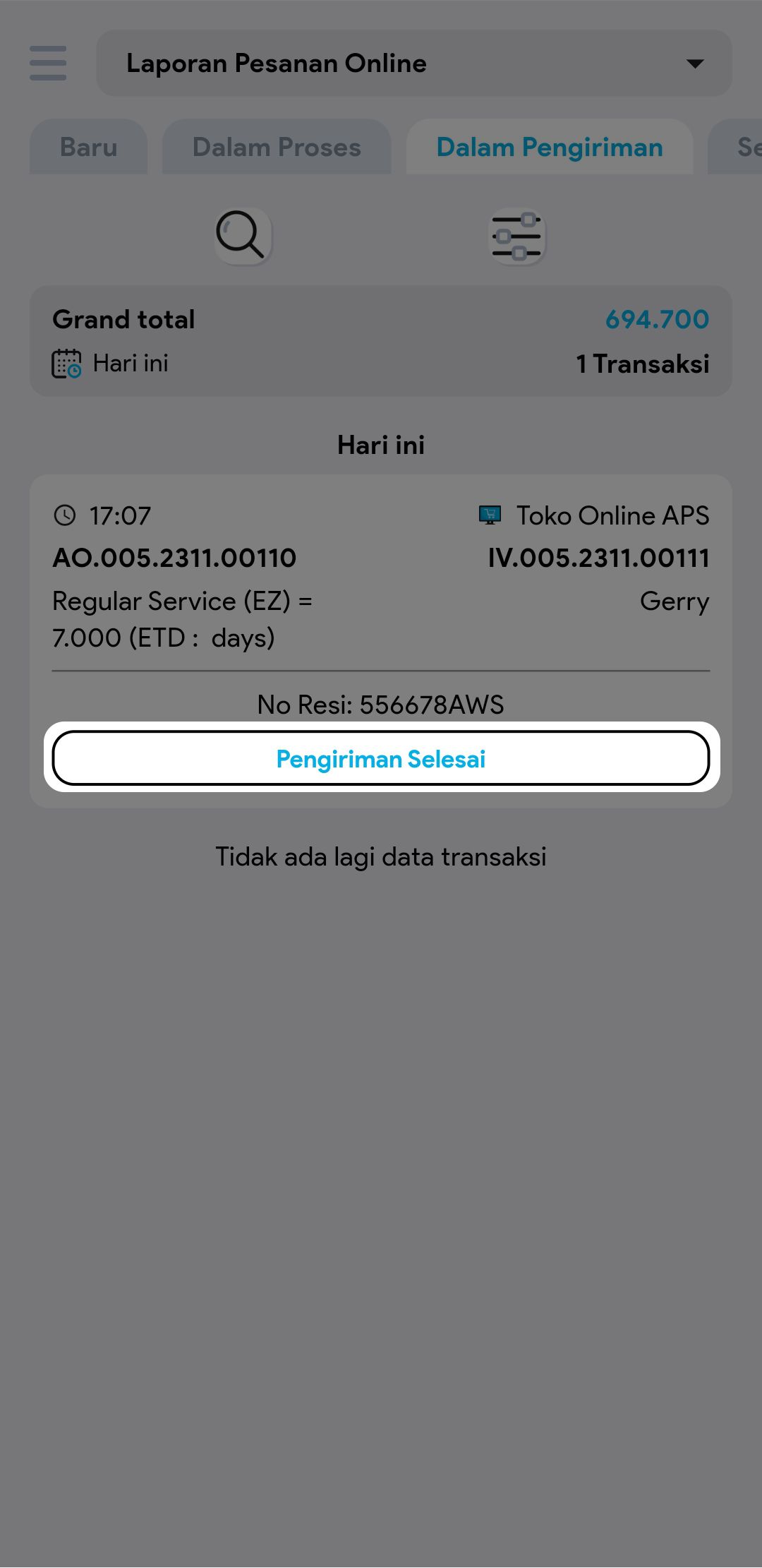Open the hamburger drawer menu
Viewport: 762px width, 1568px height.
coord(48,64)
